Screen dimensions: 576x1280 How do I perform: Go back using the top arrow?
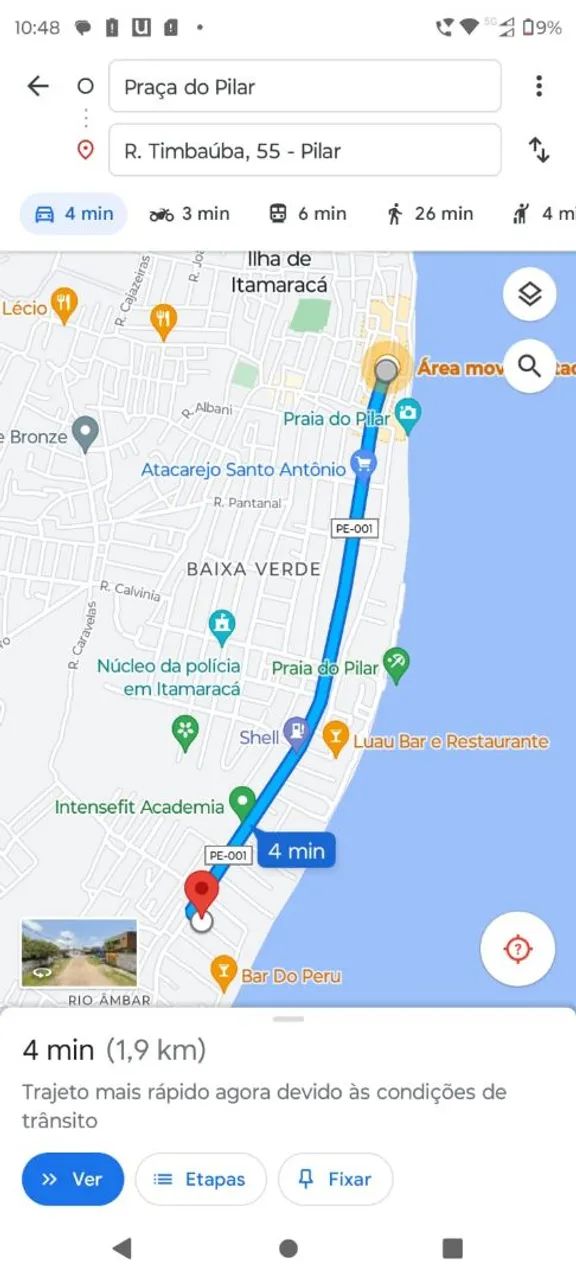[38, 86]
